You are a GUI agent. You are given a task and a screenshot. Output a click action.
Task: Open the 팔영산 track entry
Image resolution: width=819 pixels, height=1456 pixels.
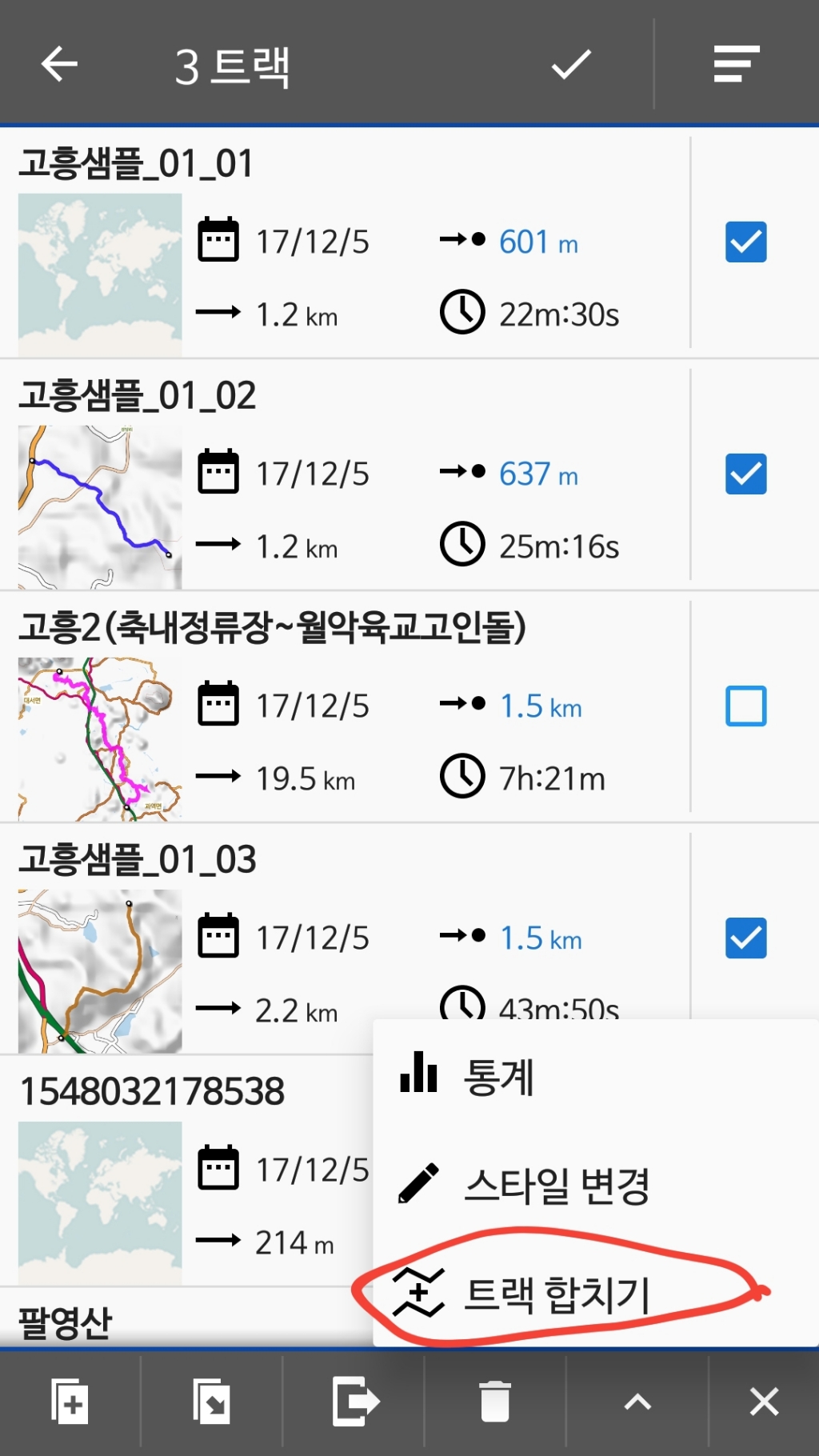tap(66, 1323)
